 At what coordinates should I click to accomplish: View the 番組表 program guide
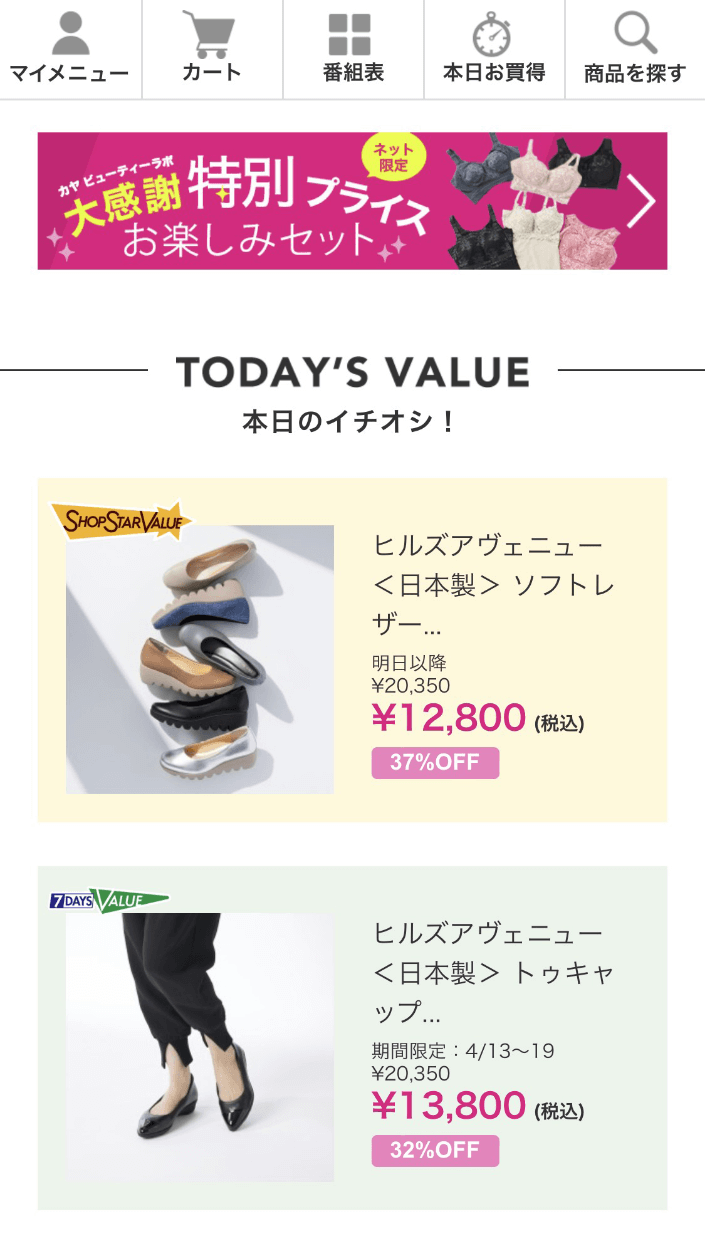[x=353, y=49]
